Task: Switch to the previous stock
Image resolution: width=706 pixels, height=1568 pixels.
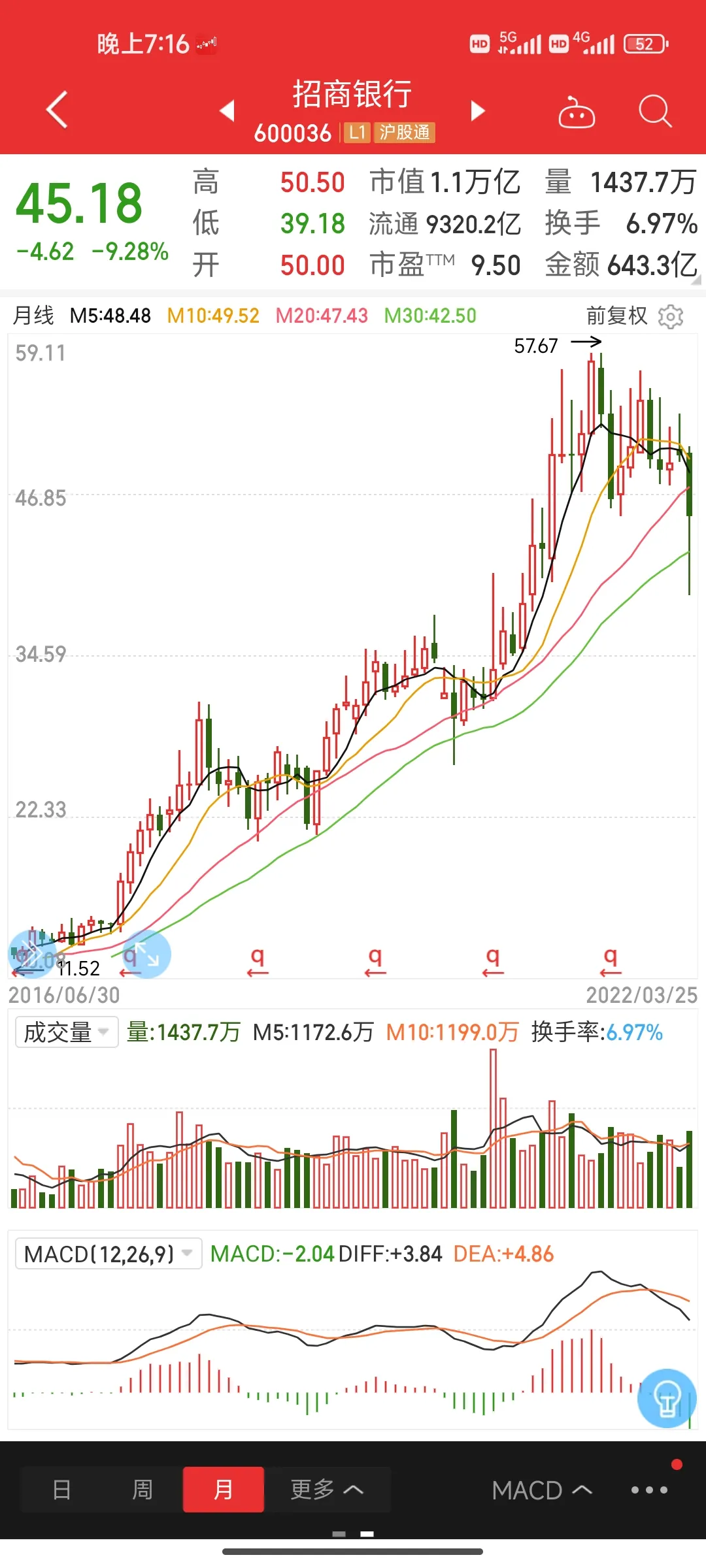Action: [x=227, y=110]
